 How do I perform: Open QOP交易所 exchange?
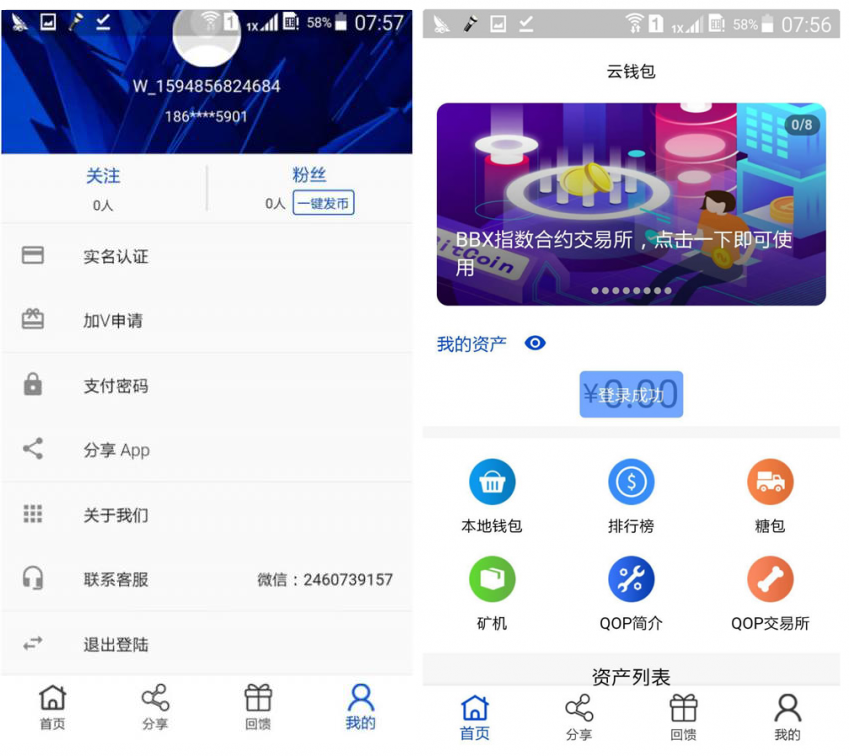click(x=770, y=592)
